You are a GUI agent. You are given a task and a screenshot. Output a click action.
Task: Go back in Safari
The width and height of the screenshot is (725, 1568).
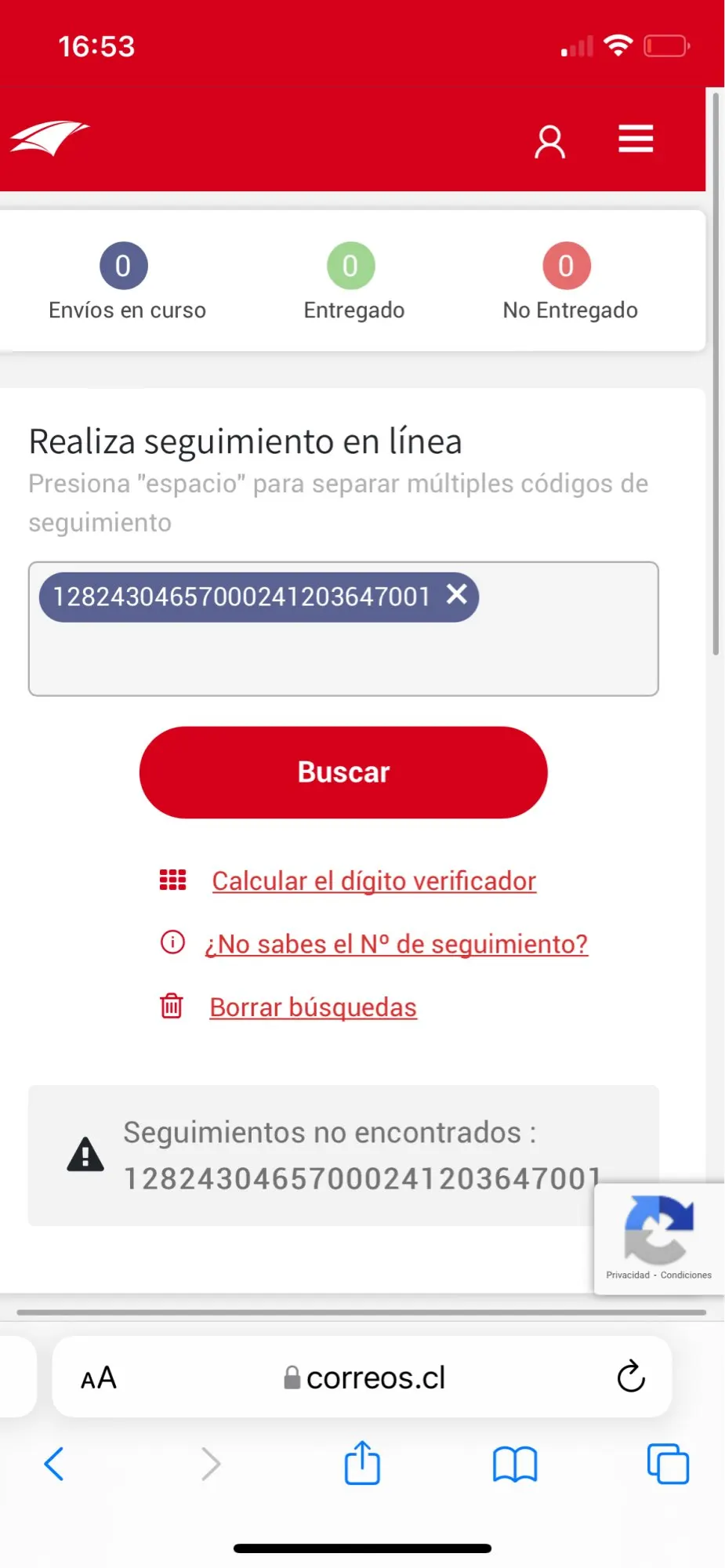tap(54, 1463)
